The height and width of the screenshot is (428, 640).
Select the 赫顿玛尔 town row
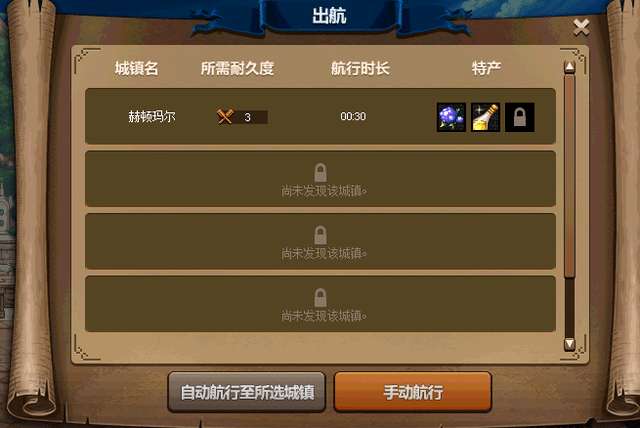(320, 117)
